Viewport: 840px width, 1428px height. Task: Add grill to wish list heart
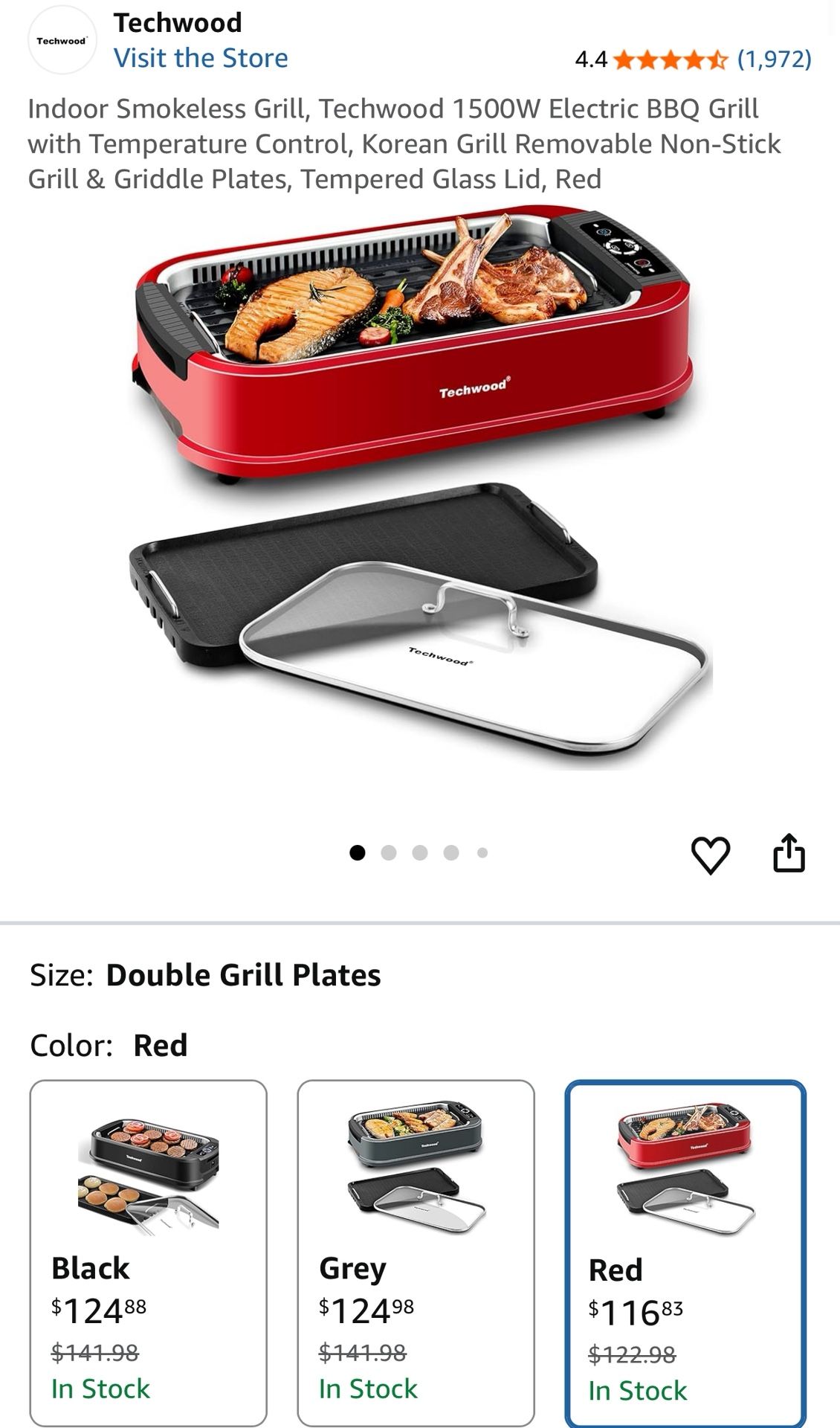tap(711, 854)
